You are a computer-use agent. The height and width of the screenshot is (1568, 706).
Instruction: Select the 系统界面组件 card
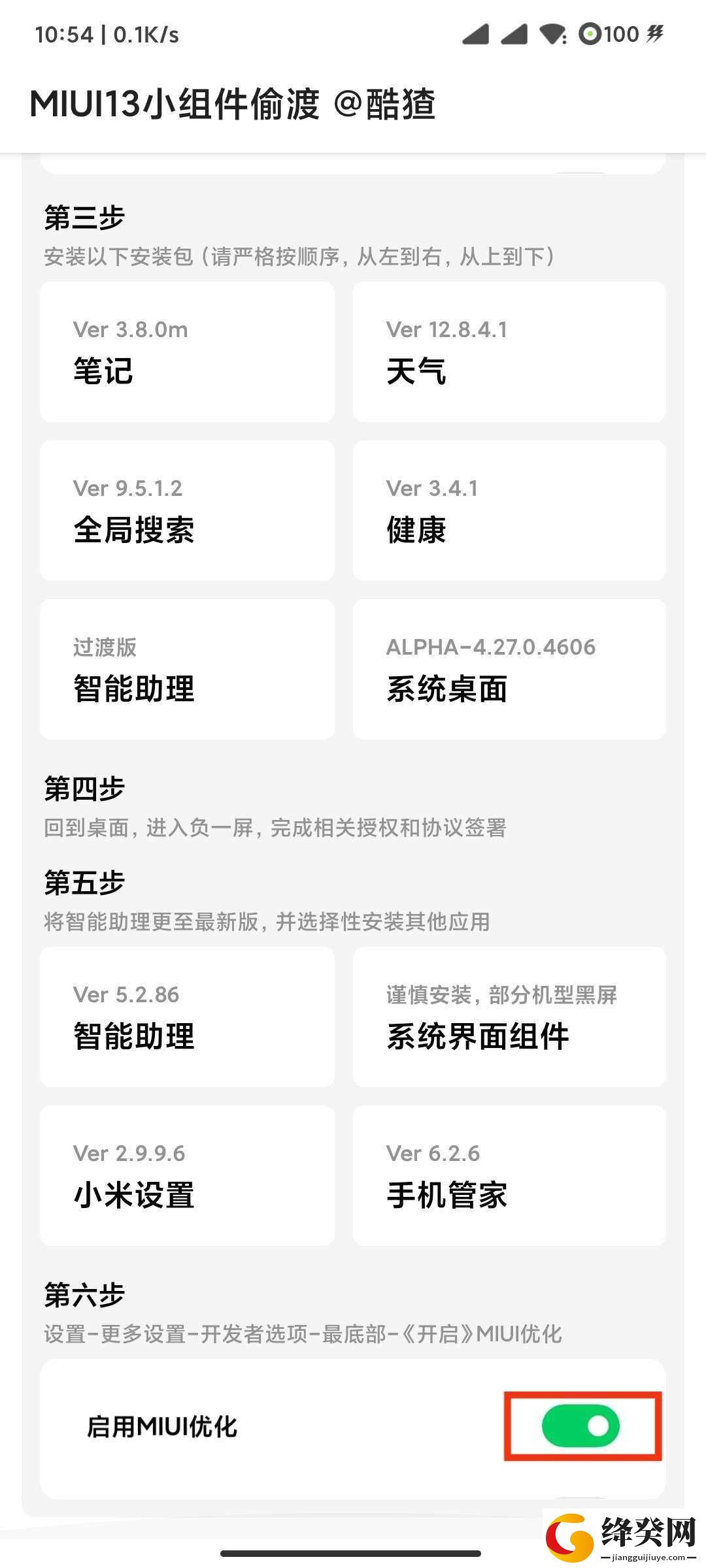click(x=509, y=1017)
